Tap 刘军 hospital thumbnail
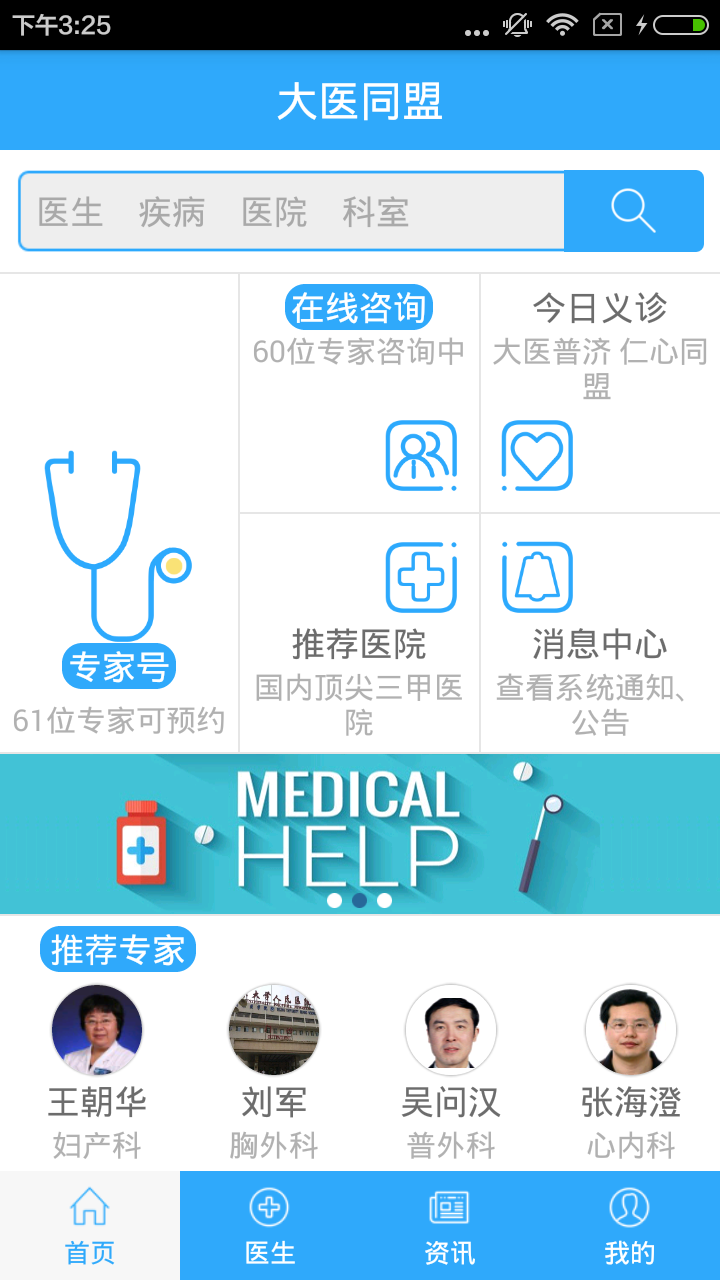Viewport: 720px width, 1280px height. click(273, 1029)
